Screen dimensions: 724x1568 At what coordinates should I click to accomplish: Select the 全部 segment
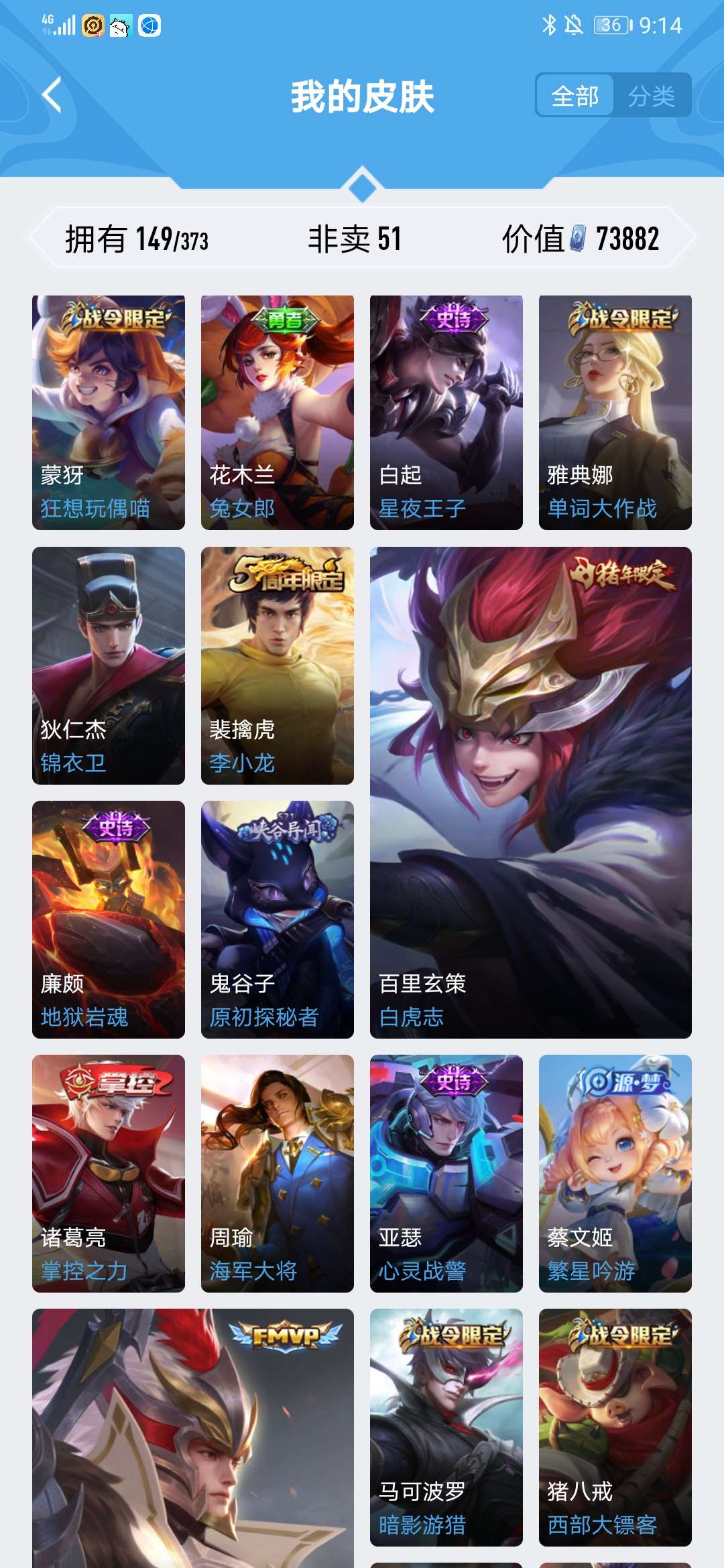(x=575, y=96)
